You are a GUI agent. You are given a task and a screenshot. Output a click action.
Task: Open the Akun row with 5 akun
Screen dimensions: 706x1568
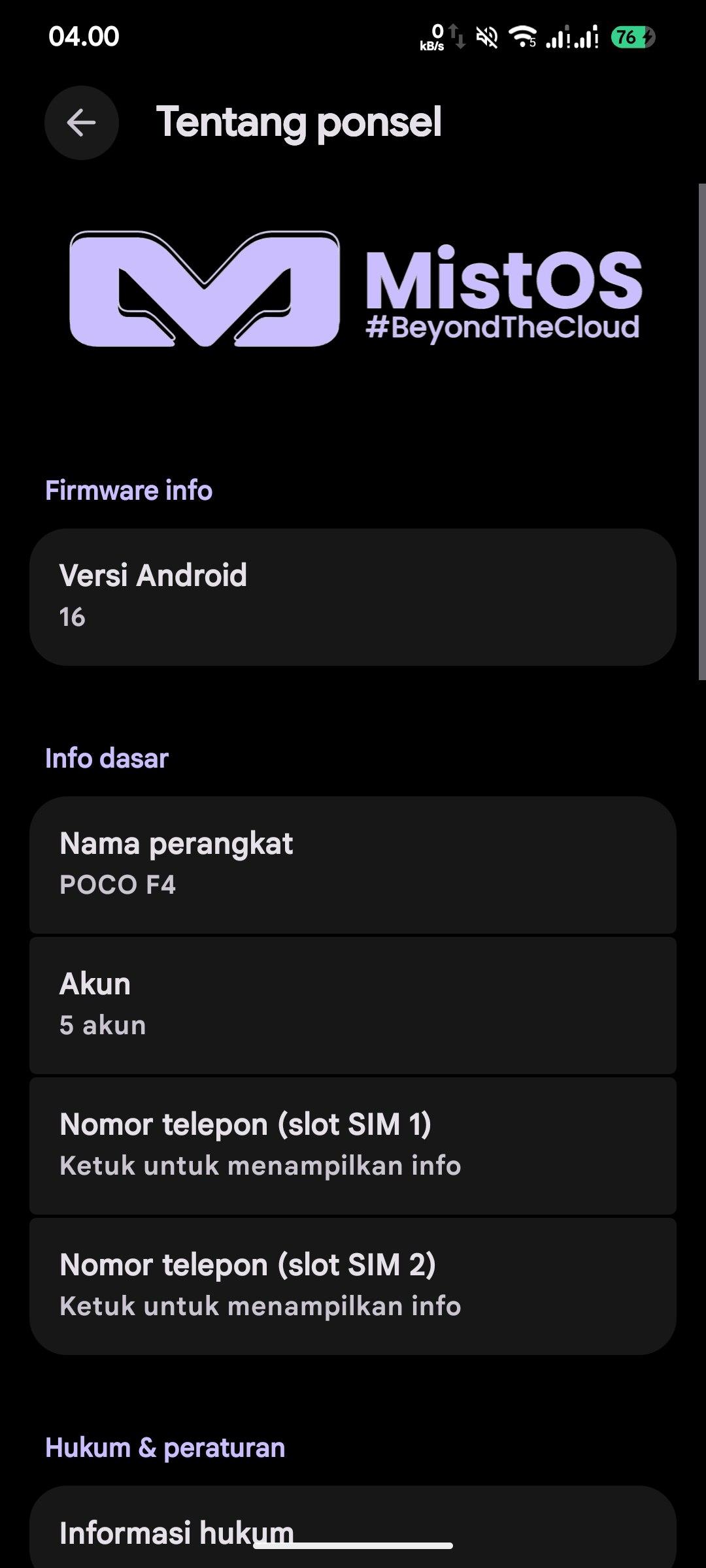pyautogui.click(x=353, y=1005)
